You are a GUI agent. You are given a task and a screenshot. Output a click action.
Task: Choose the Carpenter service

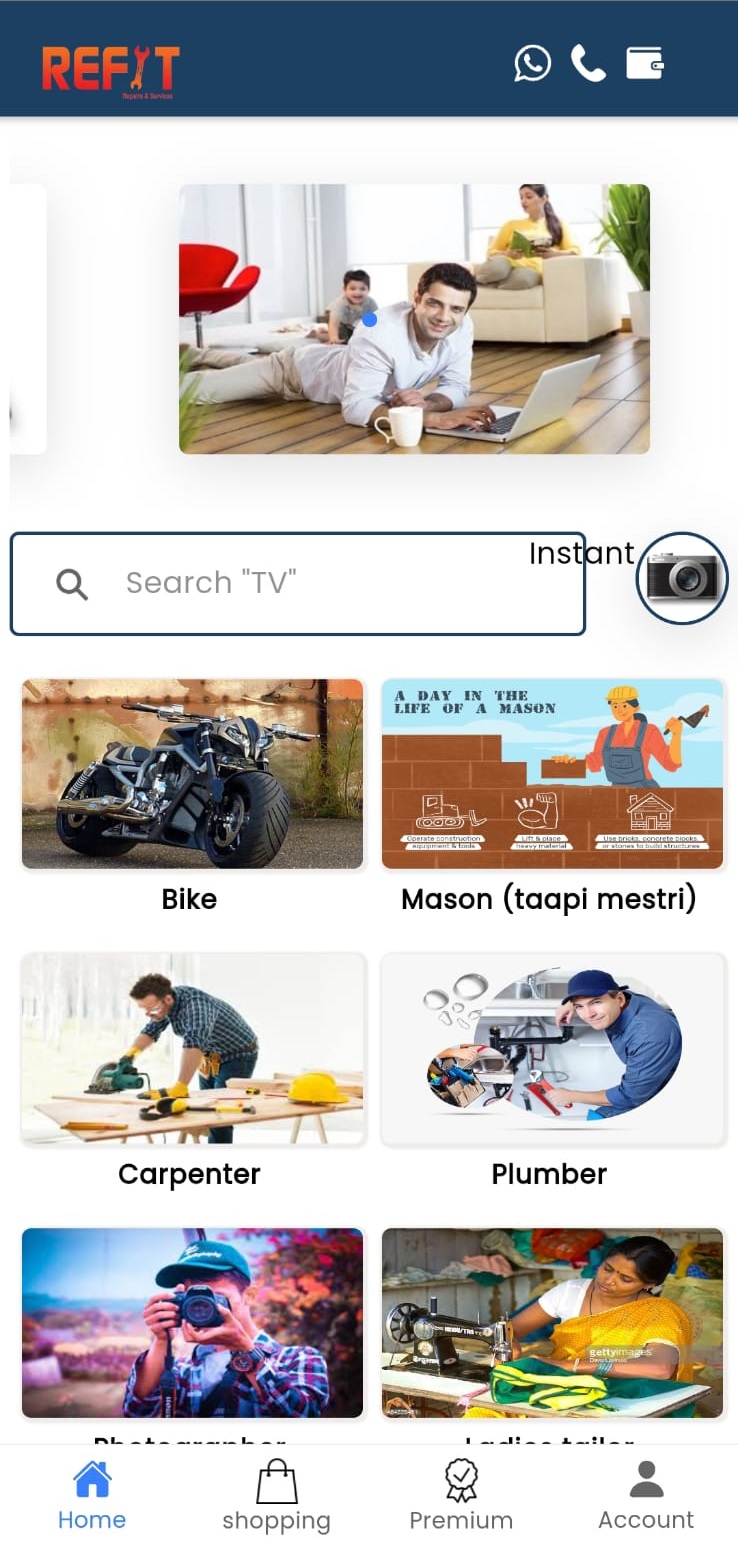tap(192, 1048)
